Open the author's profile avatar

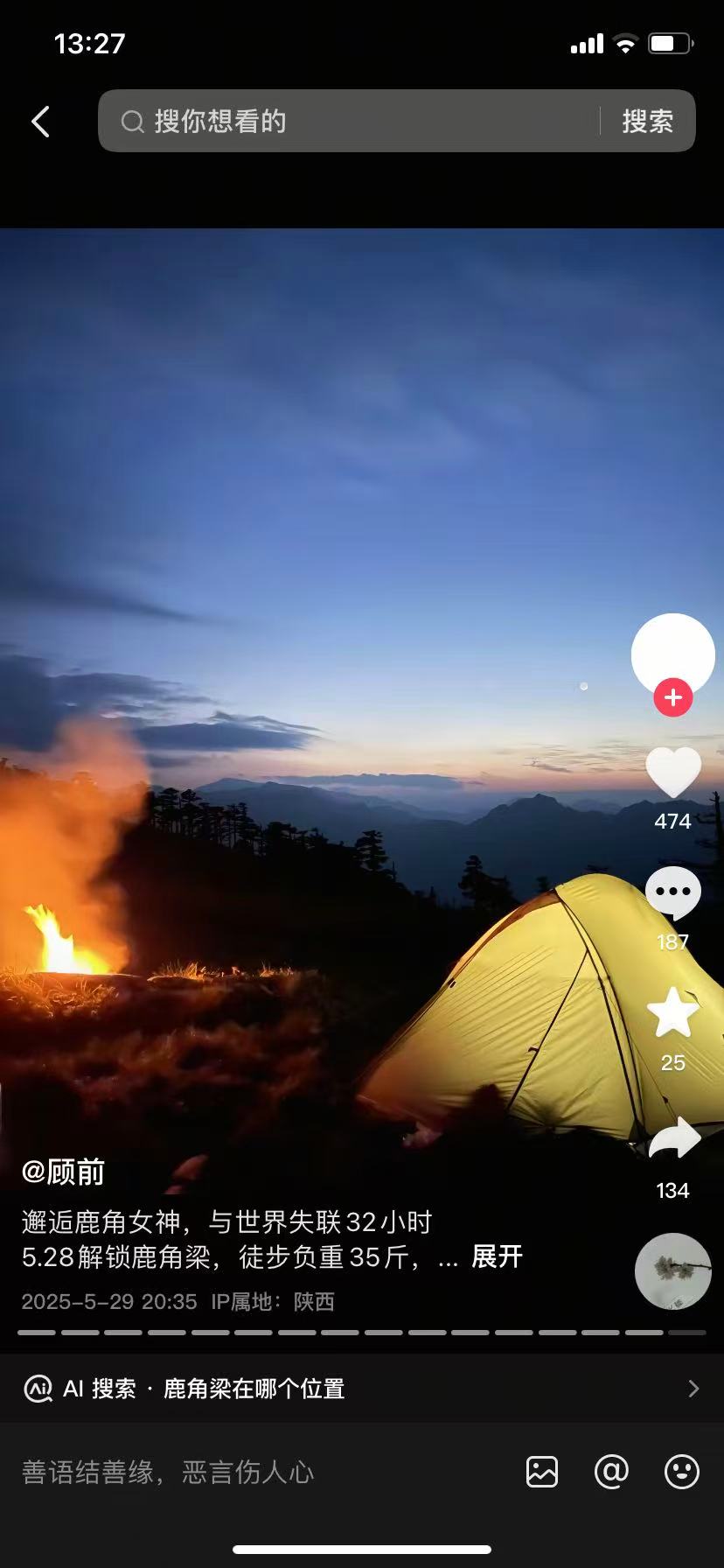point(672,652)
